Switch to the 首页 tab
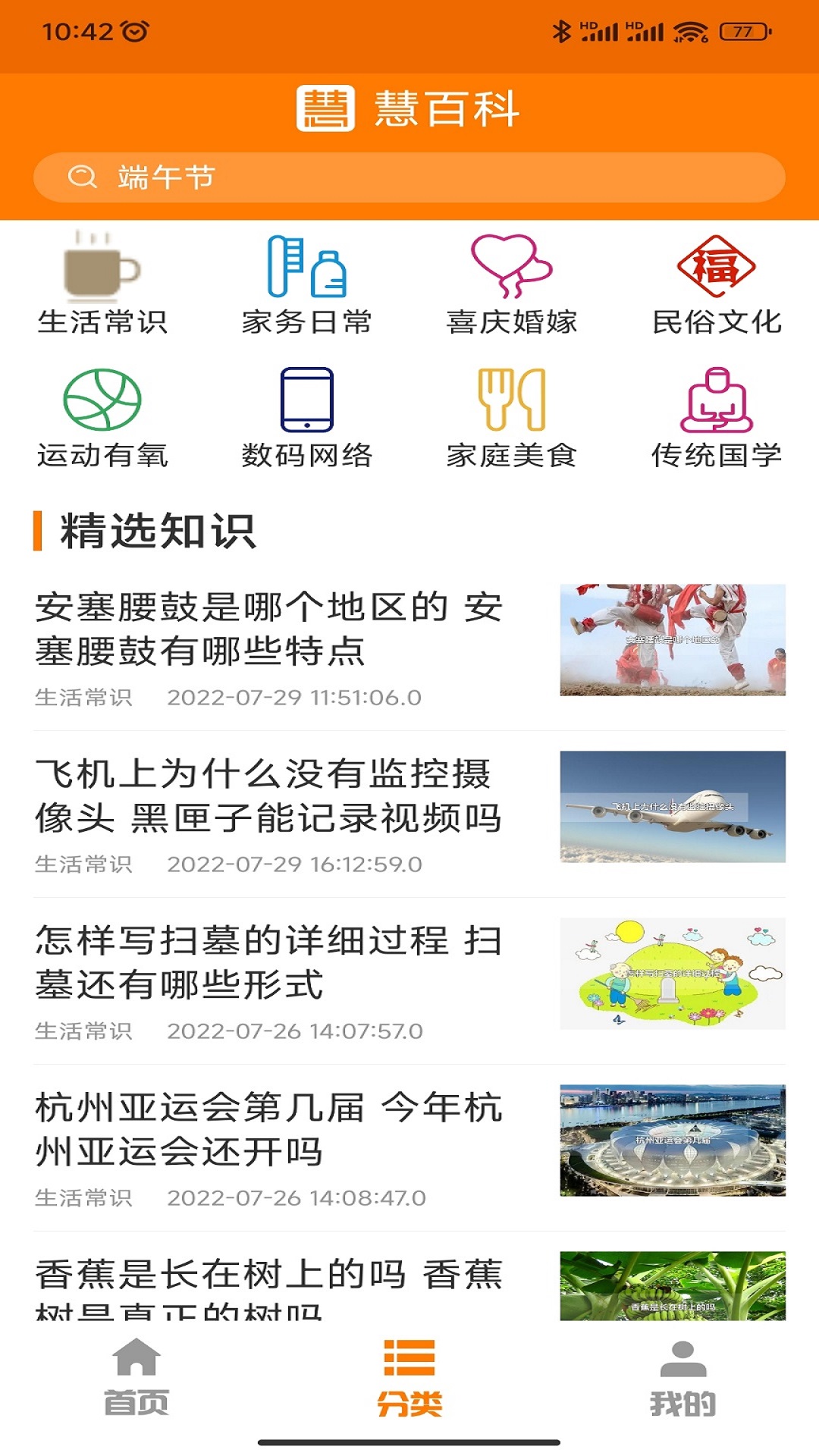The image size is (819, 1456). (x=136, y=1378)
